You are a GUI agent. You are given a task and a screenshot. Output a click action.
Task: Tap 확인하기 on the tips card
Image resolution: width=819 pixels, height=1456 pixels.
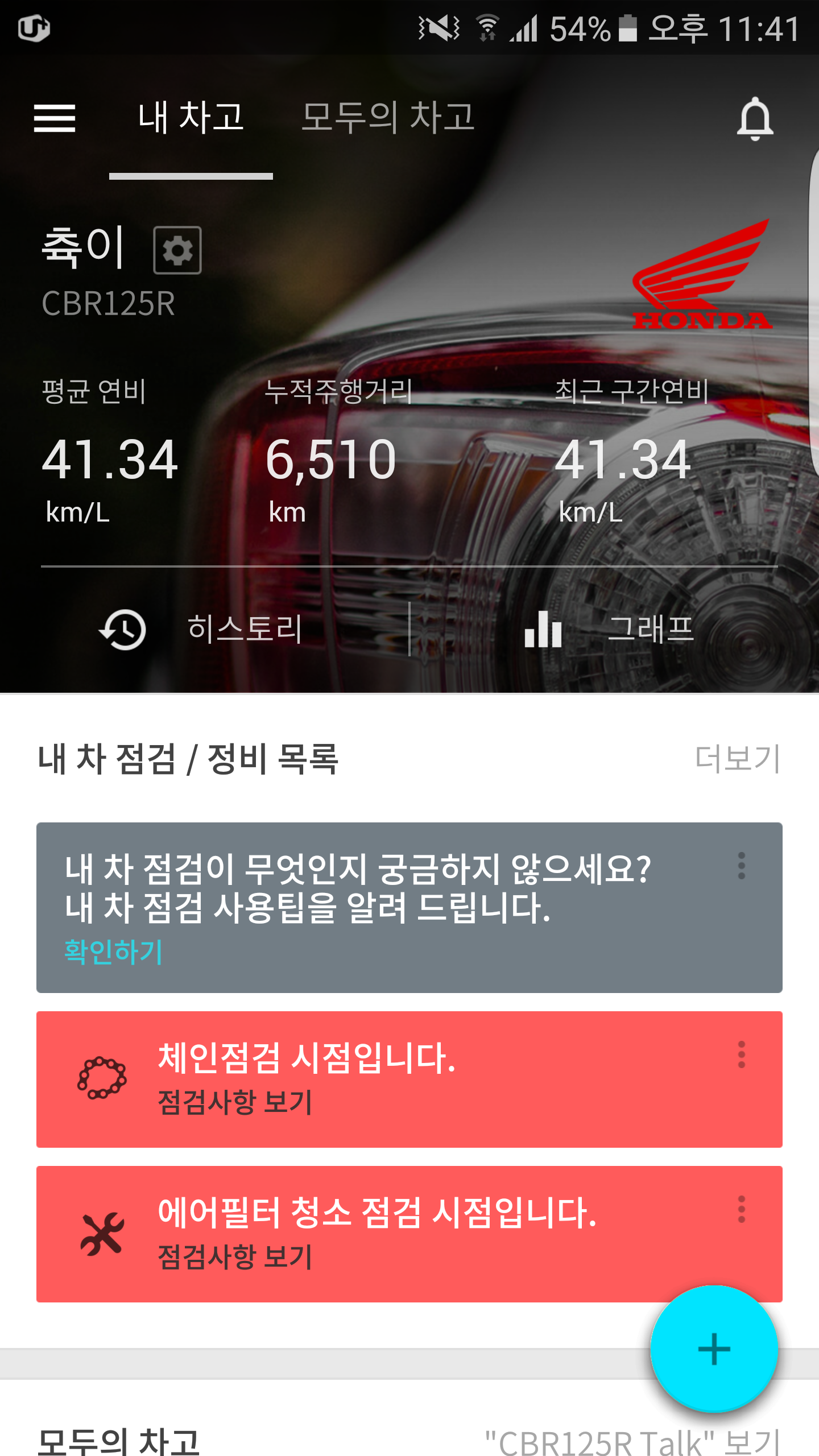(x=114, y=951)
